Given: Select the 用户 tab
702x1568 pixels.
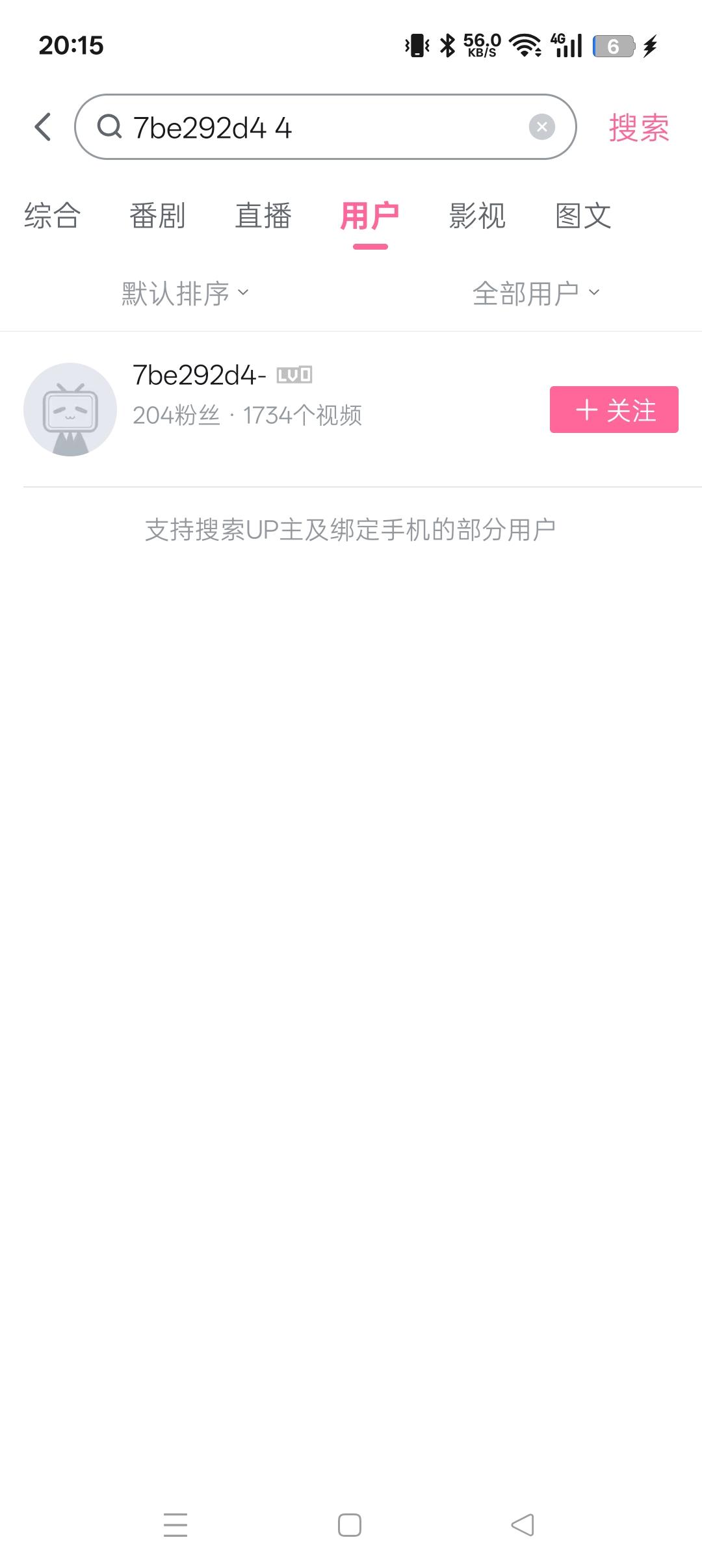Looking at the screenshot, I should (x=370, y=216).
